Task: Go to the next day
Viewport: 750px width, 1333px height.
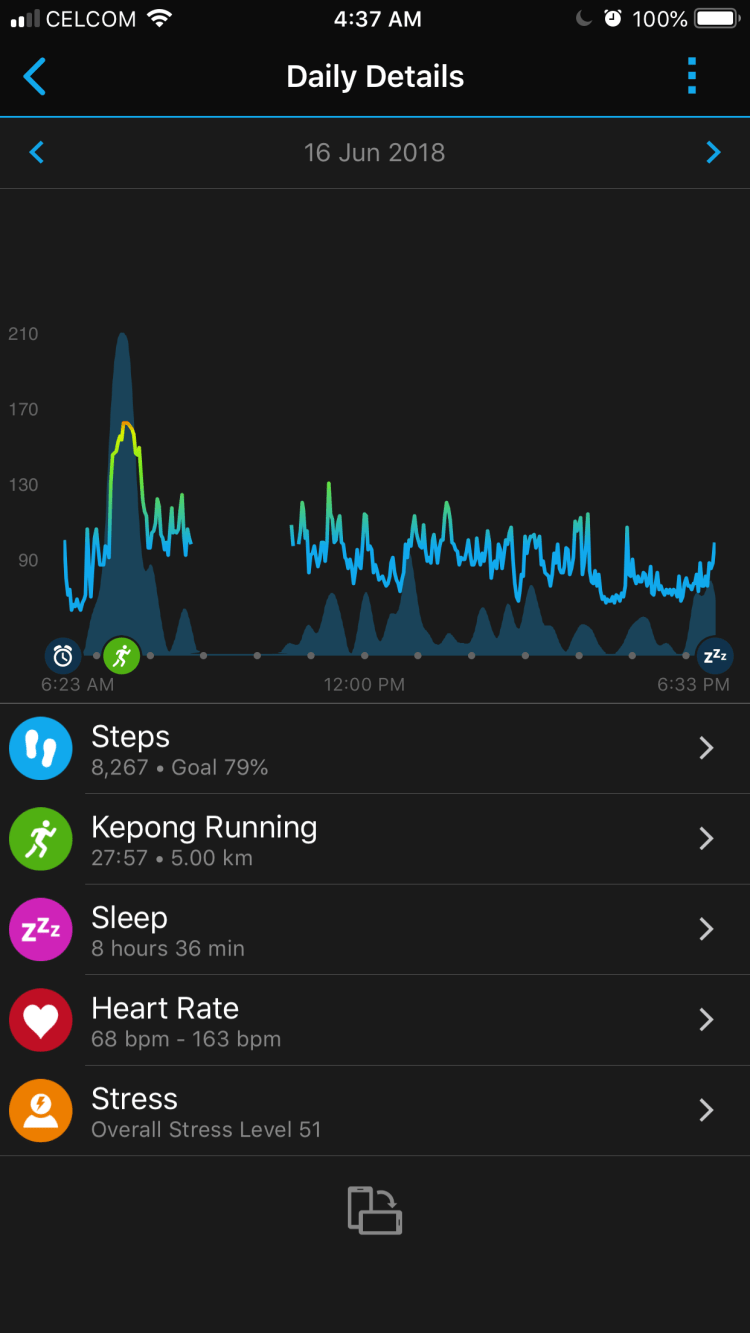Action: click(713, 153)
